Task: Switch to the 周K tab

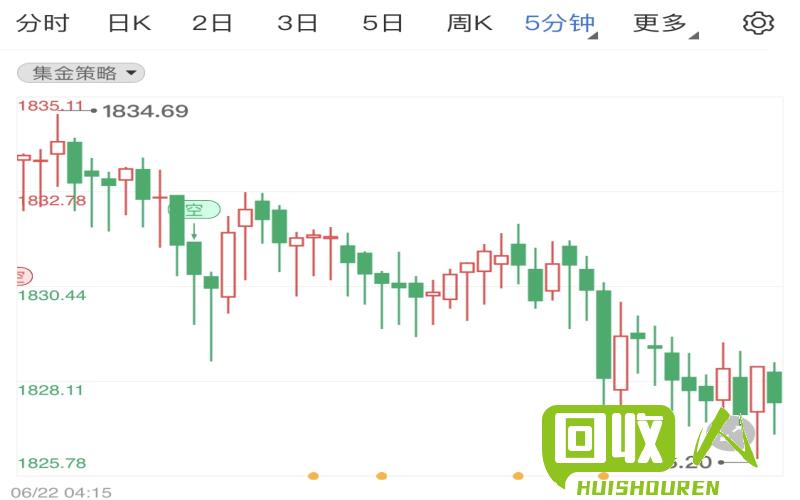Action: point(469,23)
